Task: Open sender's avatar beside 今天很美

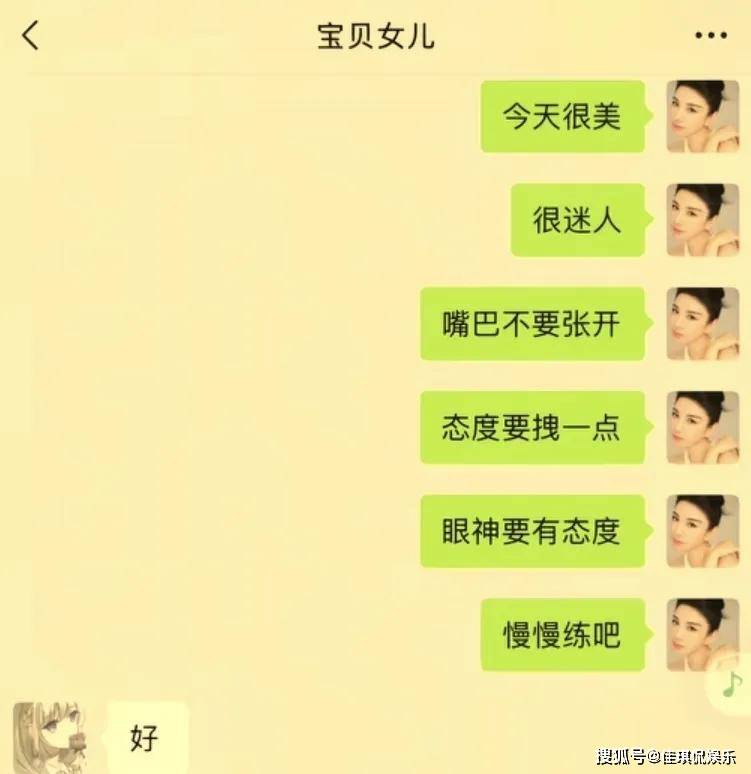Action: (x=703, y=116)
